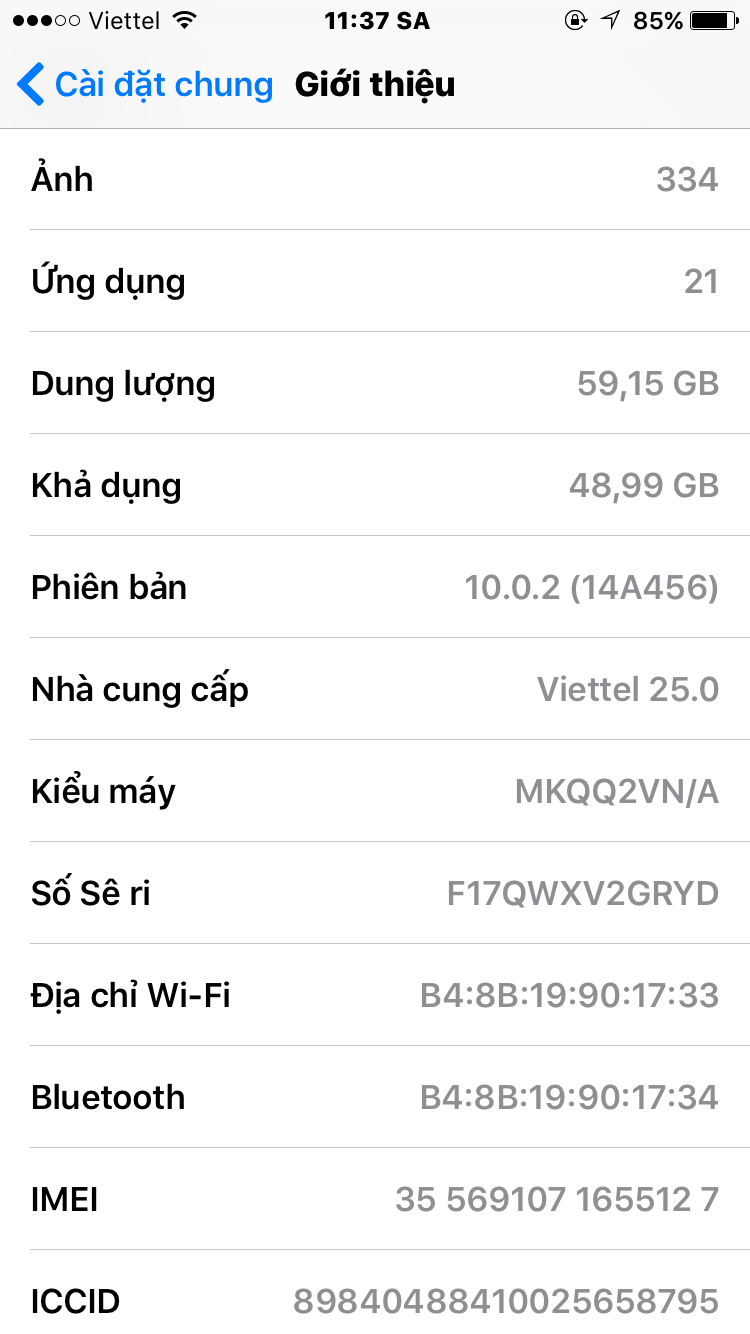The image size is (750, 1334).
Task: Go back to Cài đặt chung
Action: click(x=145, y=85)
